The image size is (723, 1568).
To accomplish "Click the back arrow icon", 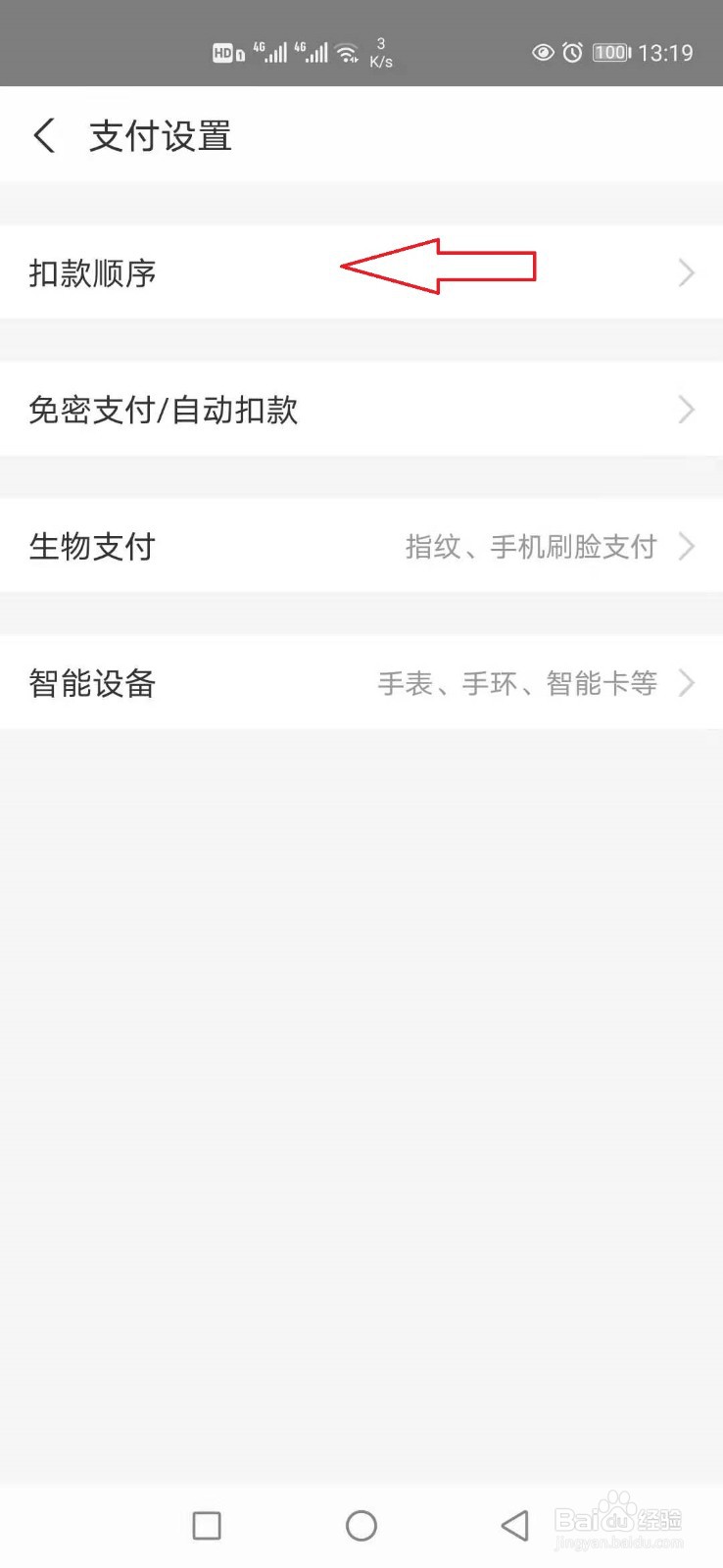I will point(43,134).
